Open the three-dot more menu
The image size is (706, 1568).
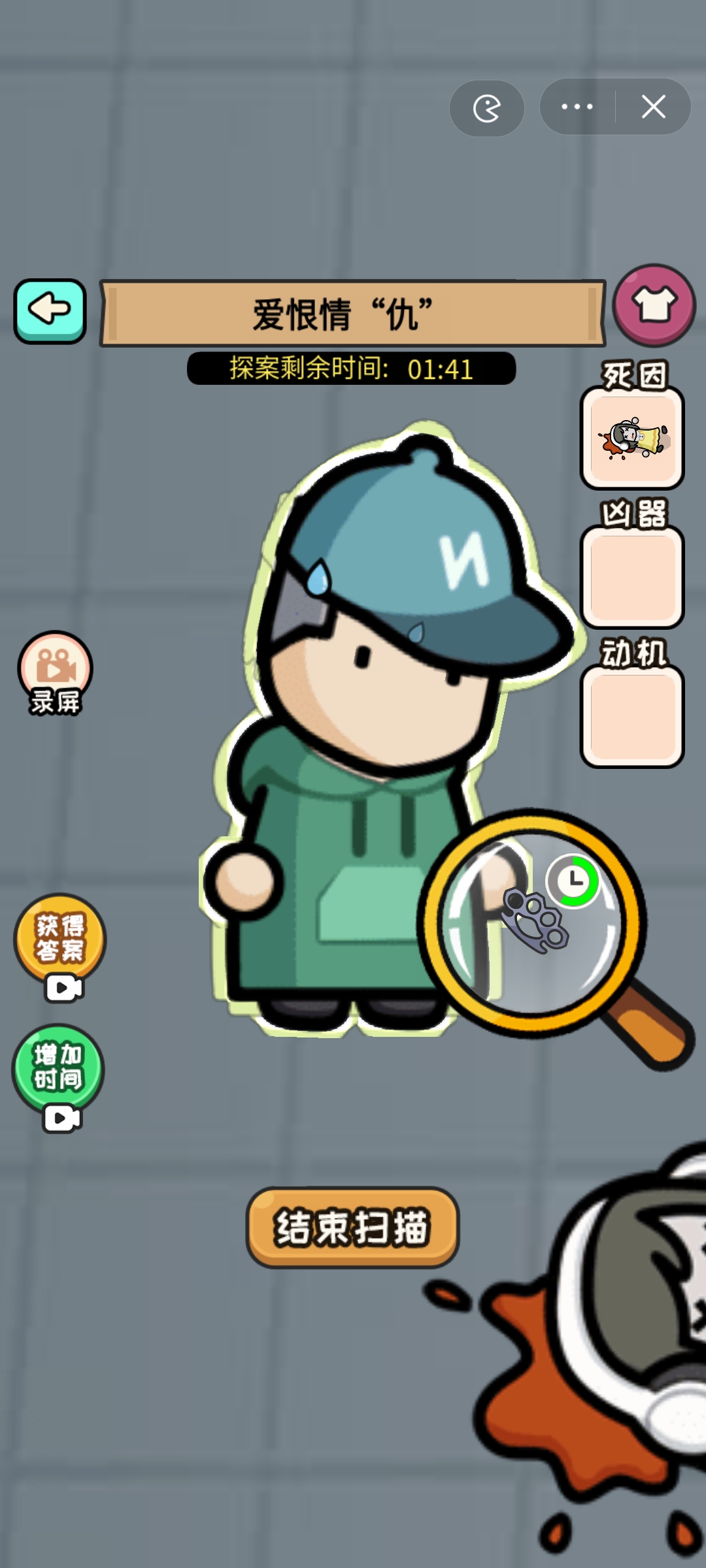coord(577,106)
